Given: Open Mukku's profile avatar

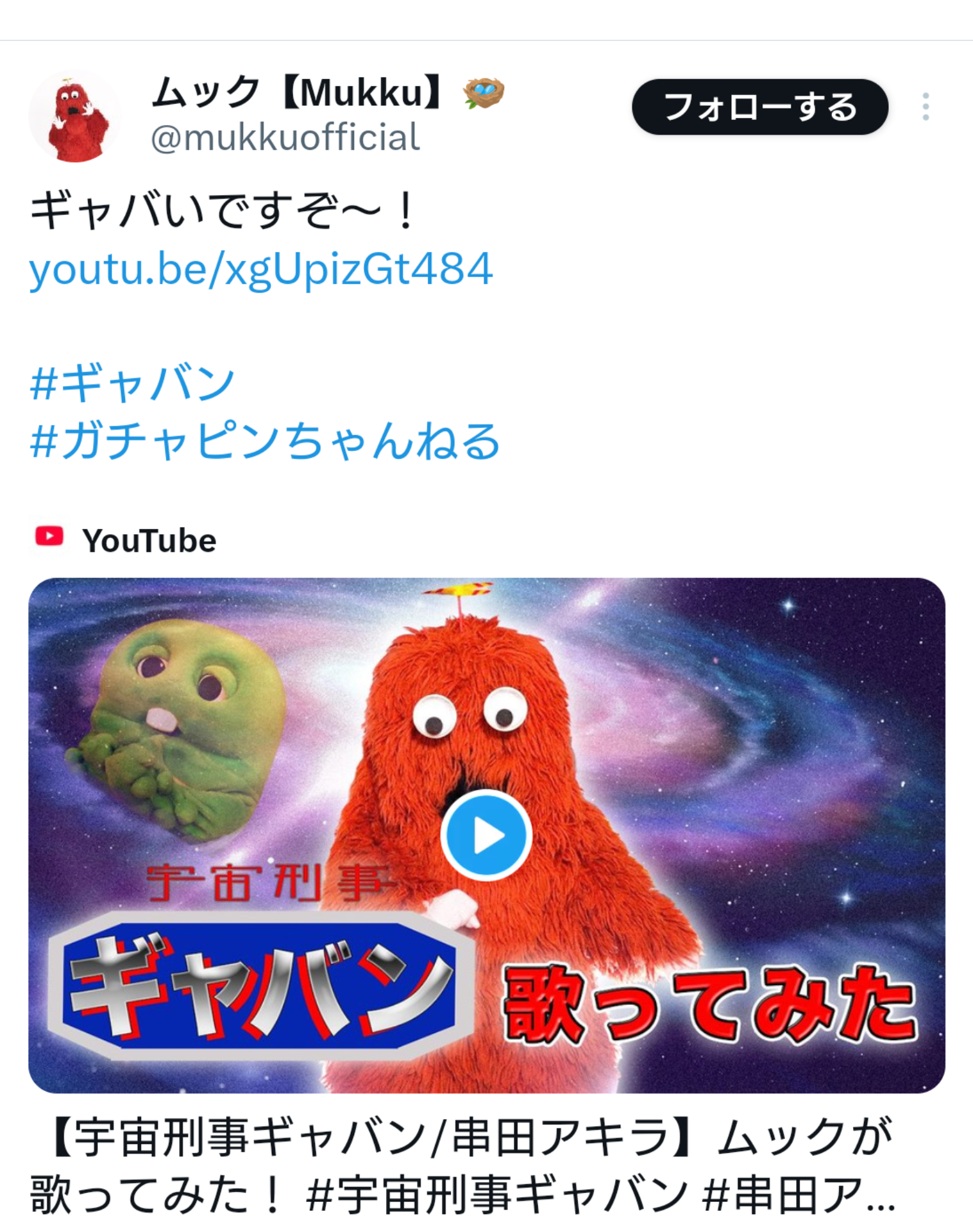Looking at the screenshot, I should 75,116.
